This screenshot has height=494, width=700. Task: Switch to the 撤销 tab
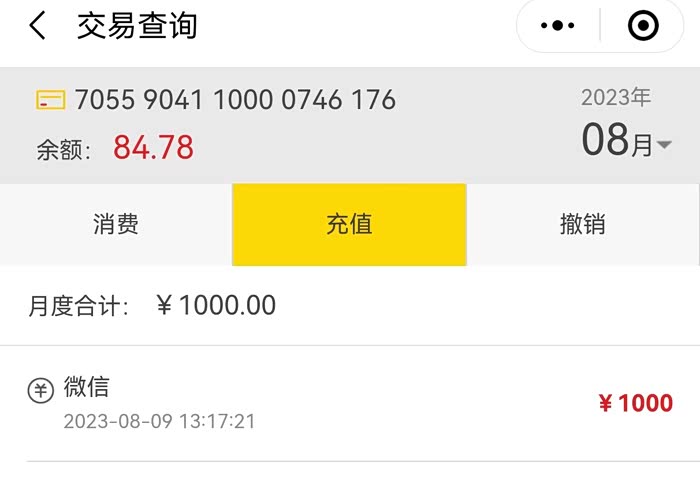[x=583, y=224]
